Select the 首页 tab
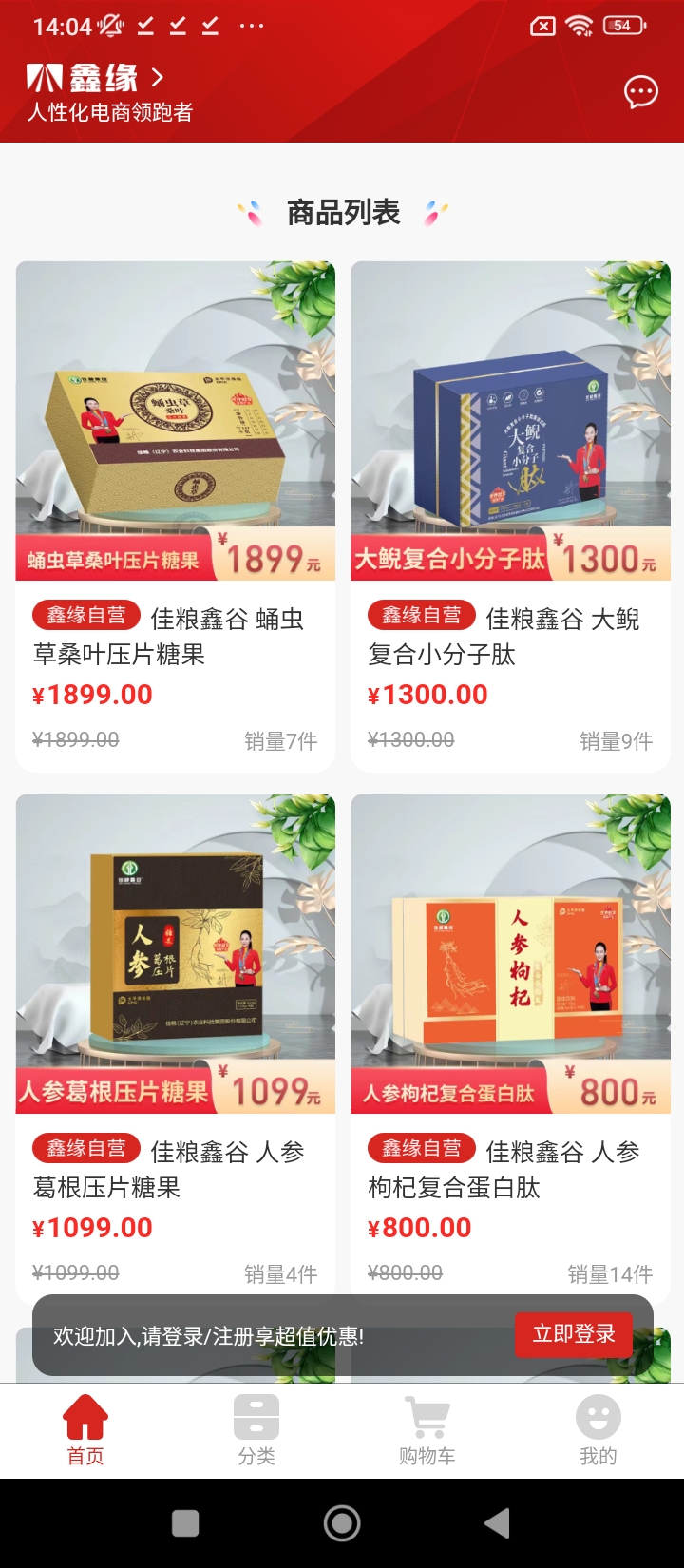The width and height of the screenshot is (684, 1568). coord(85,1430)
